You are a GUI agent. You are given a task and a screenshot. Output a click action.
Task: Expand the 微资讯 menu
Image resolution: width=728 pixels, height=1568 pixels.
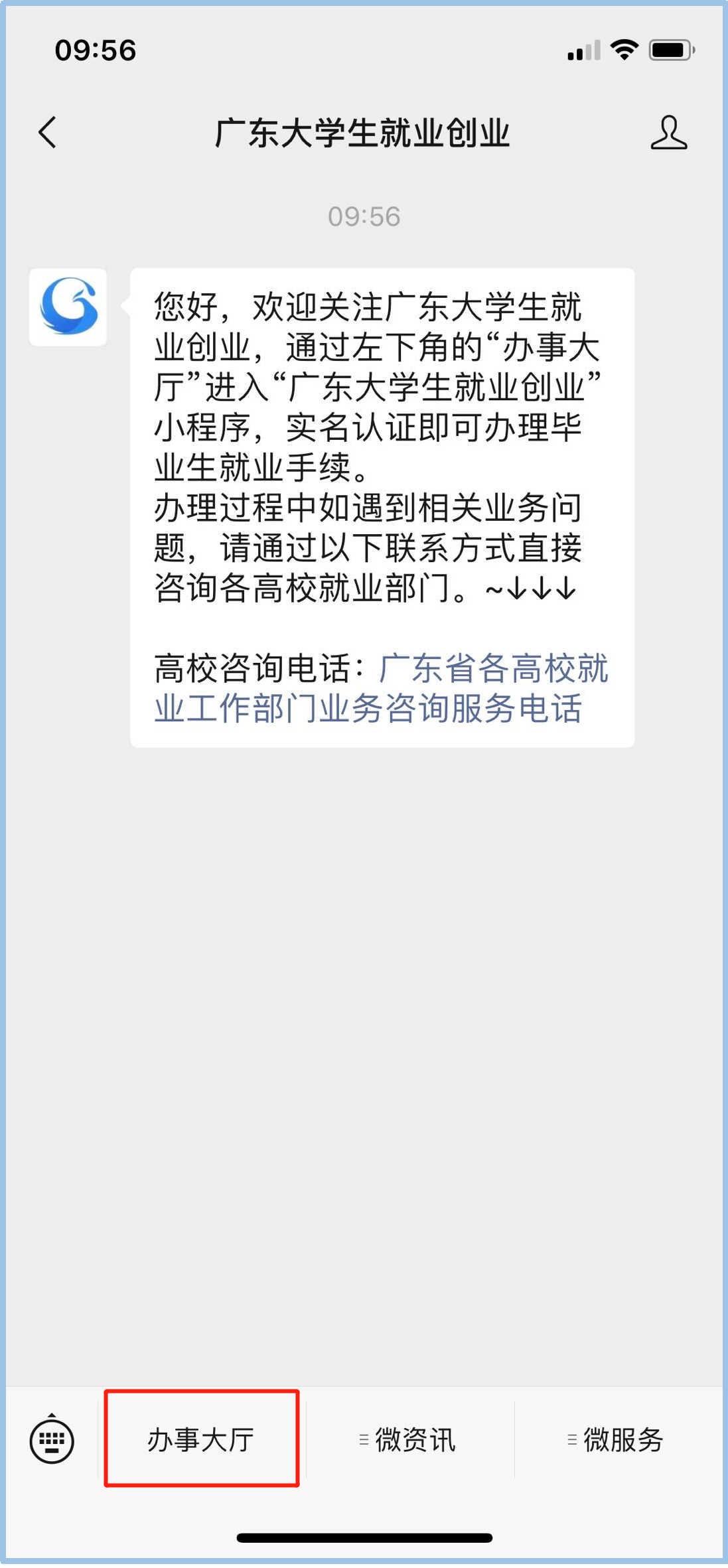[x=408, y=1440]
